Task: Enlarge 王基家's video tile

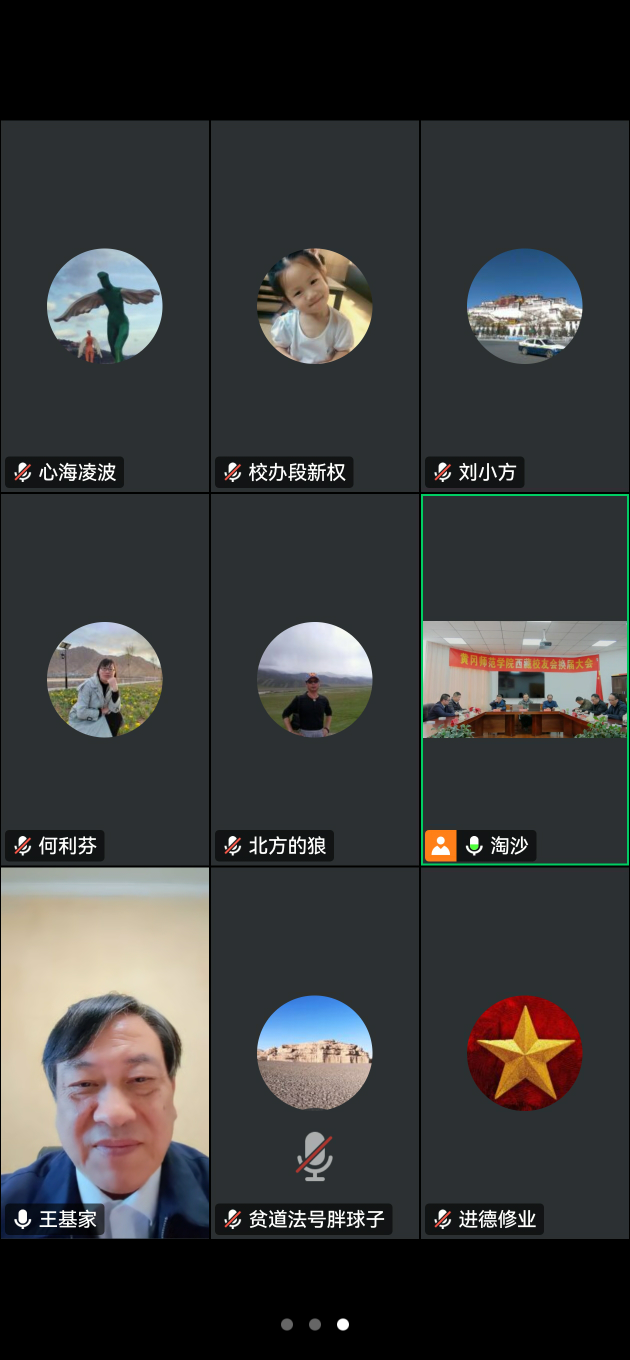Action: (105, 1052)
